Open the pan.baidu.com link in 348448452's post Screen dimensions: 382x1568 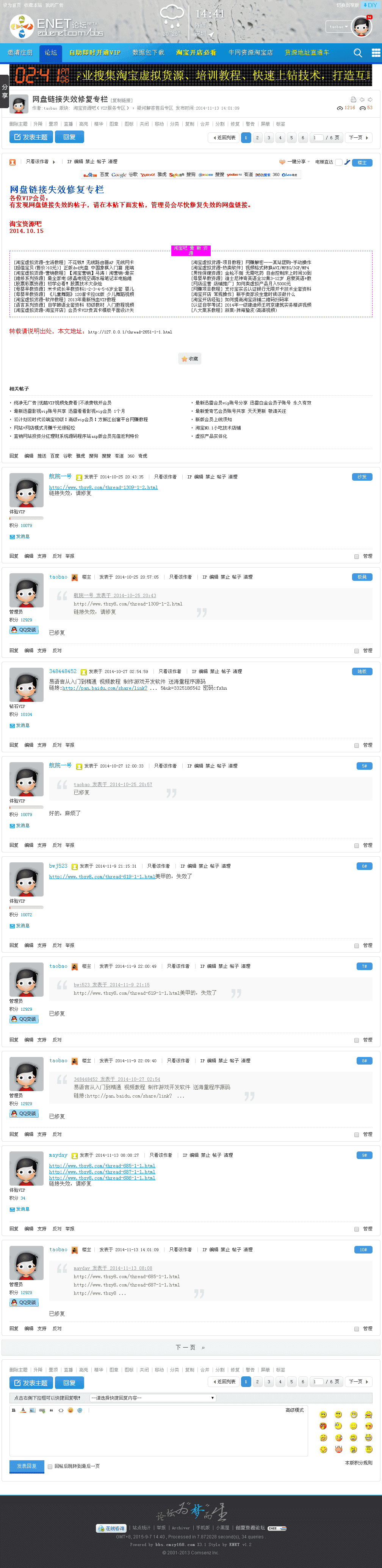[x=105, y=688]
